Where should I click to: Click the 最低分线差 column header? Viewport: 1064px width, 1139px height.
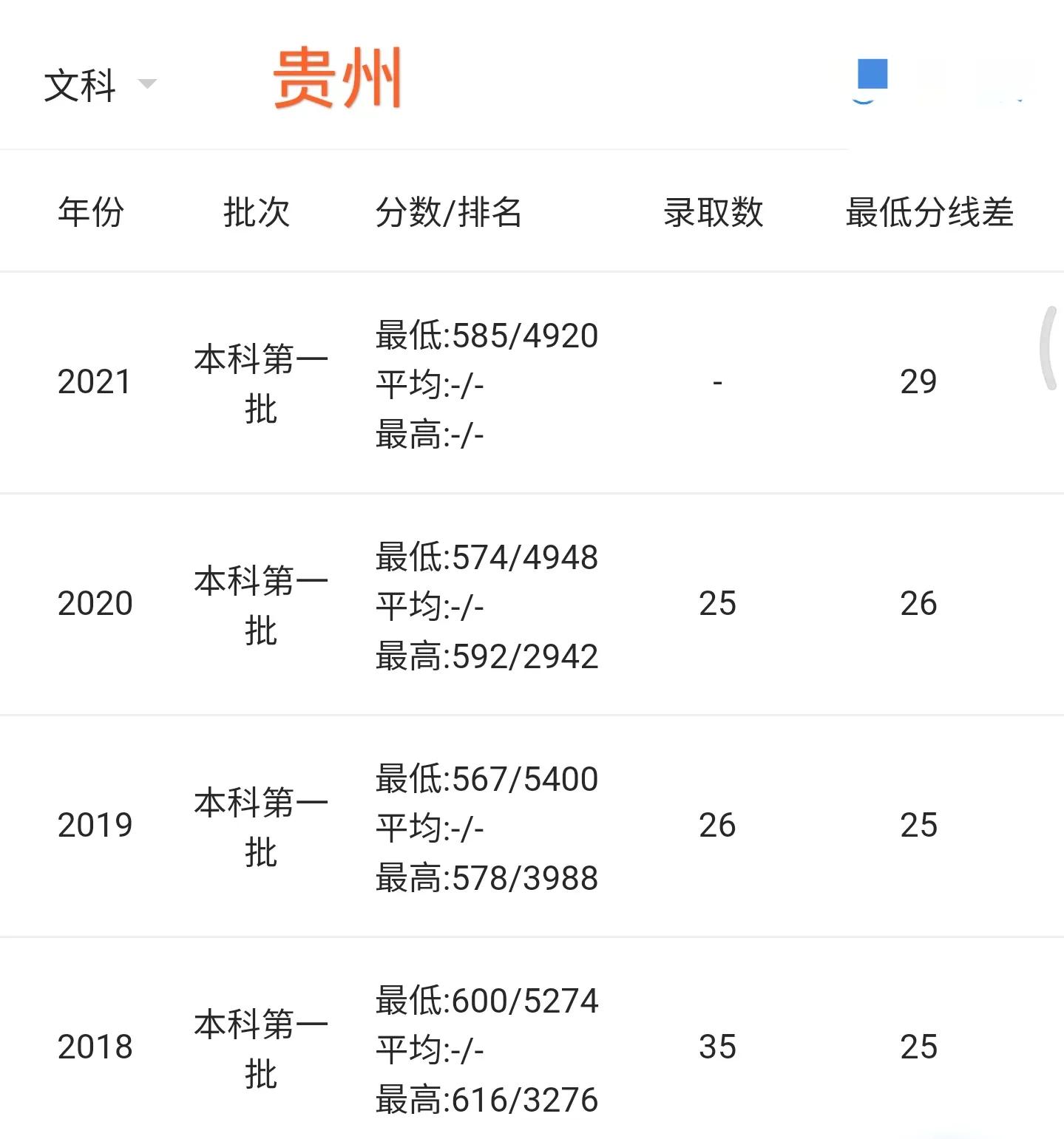[x=930, y=212]
